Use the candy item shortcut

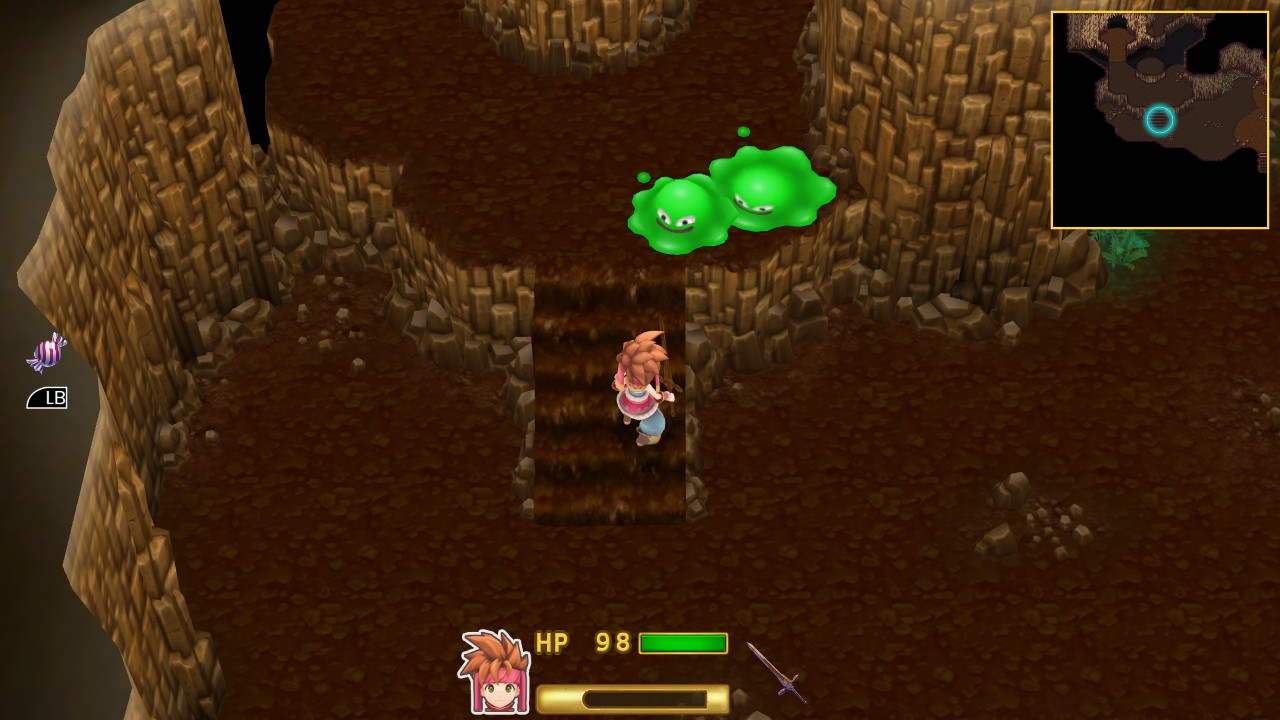click(46, 353)
